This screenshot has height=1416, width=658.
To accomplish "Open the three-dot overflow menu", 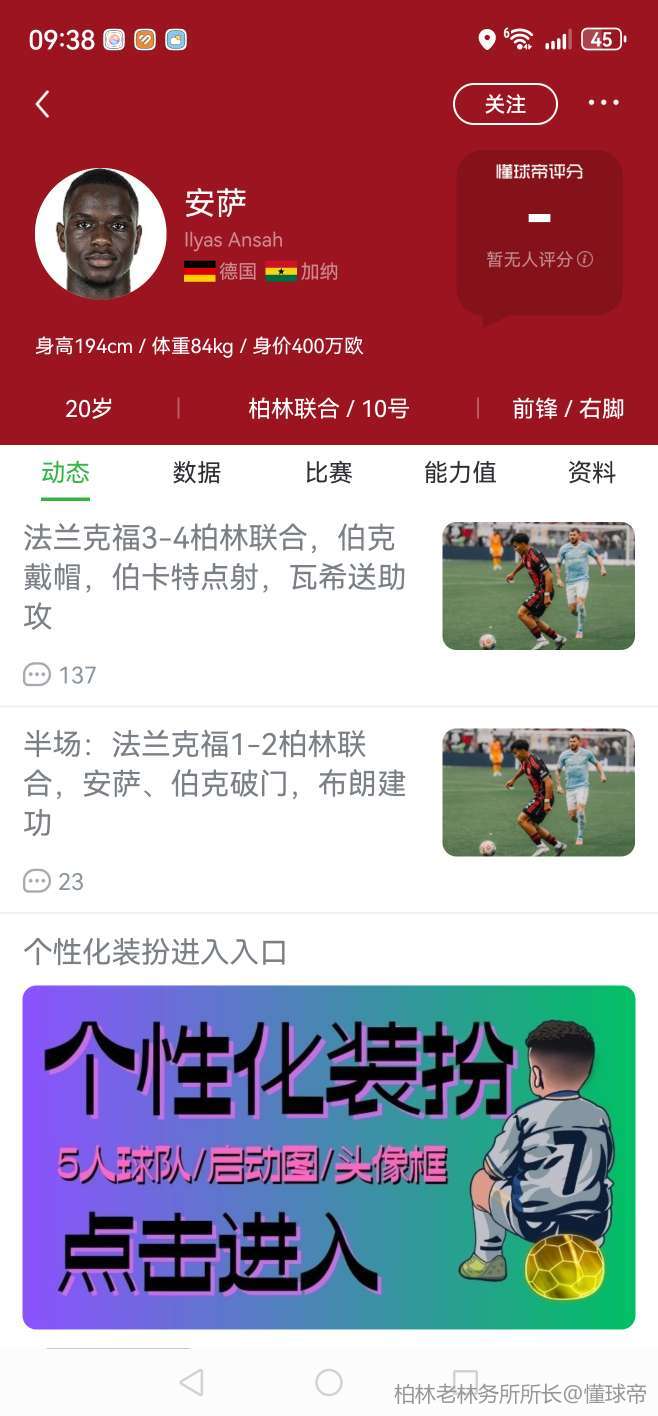I will coord(603,103).
